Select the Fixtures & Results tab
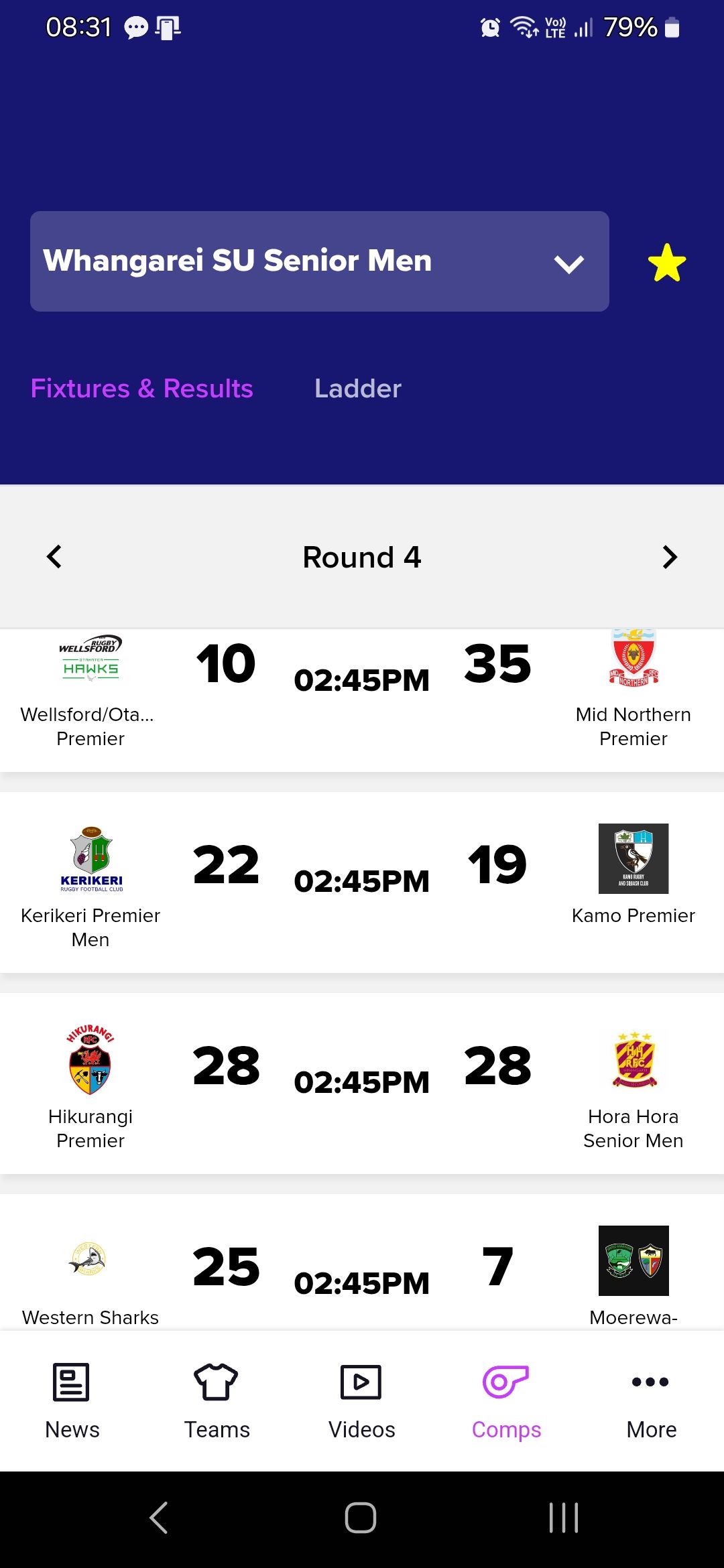 [x=143, y=388]
